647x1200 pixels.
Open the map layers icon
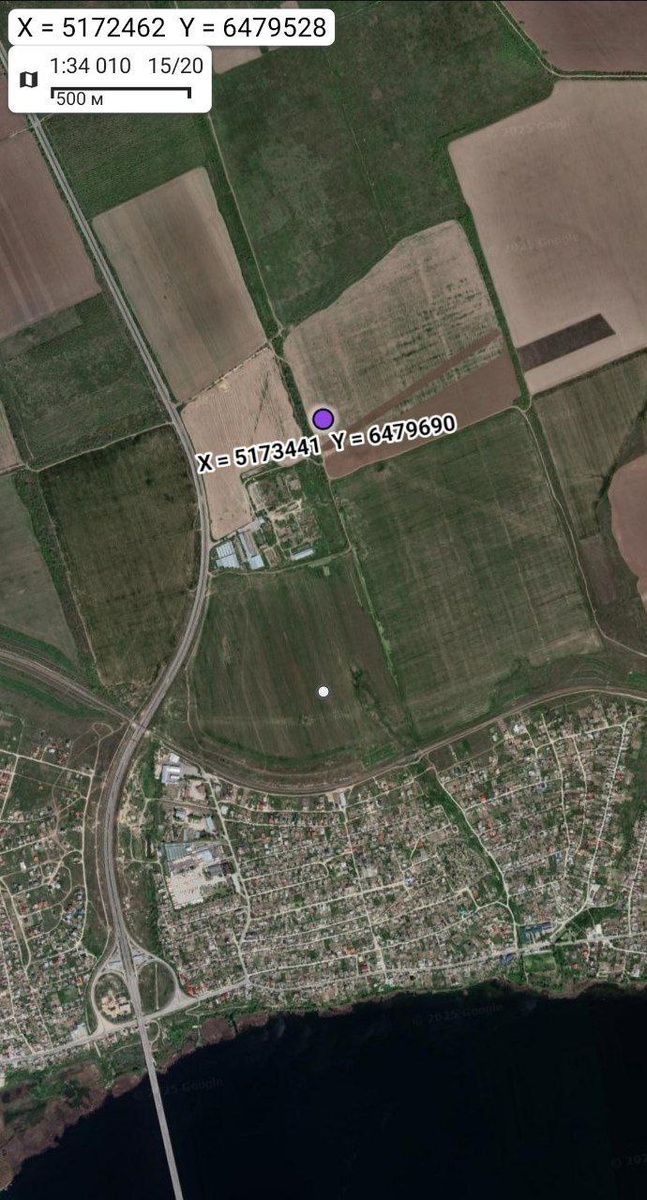coord(28,78)
